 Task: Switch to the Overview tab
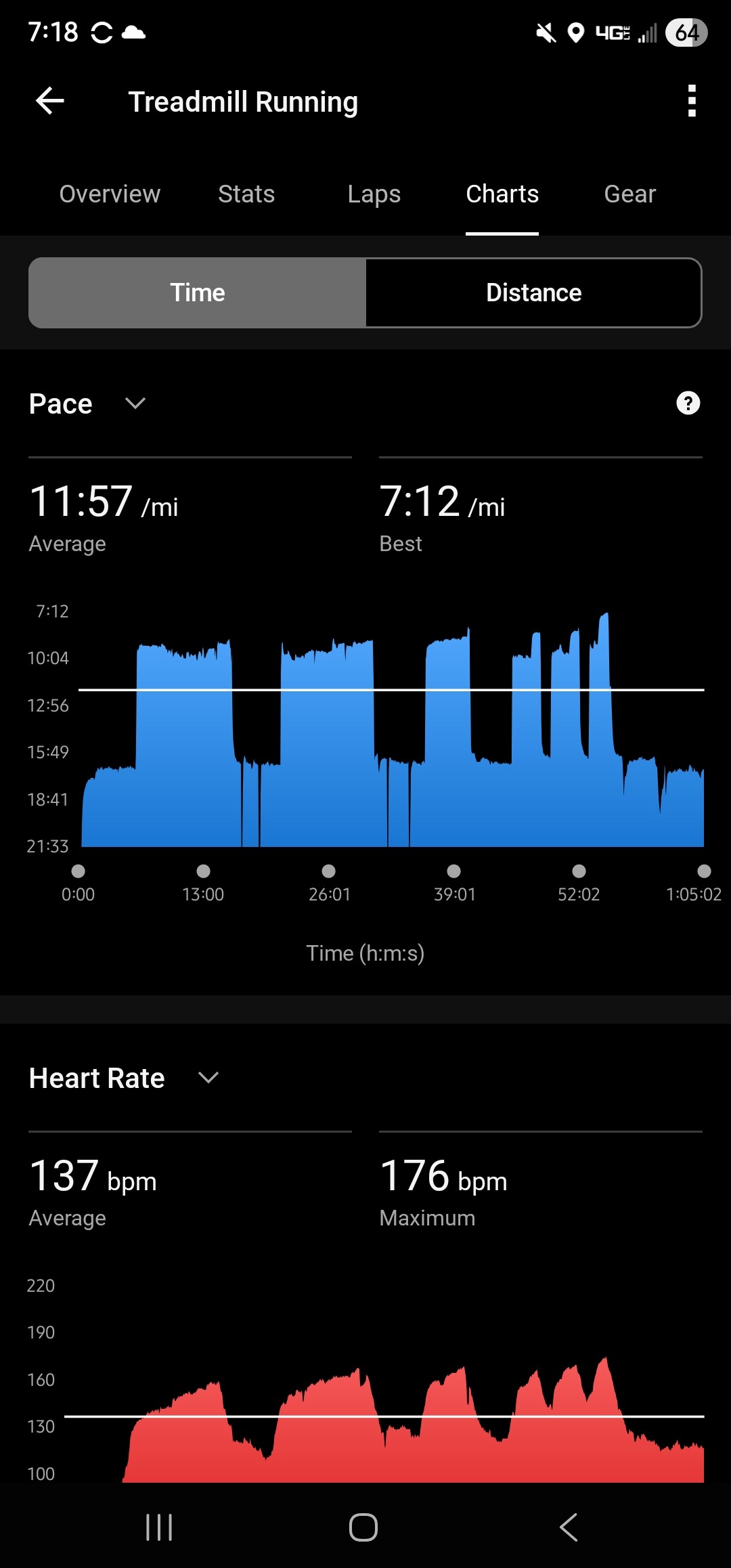(110, 194)
